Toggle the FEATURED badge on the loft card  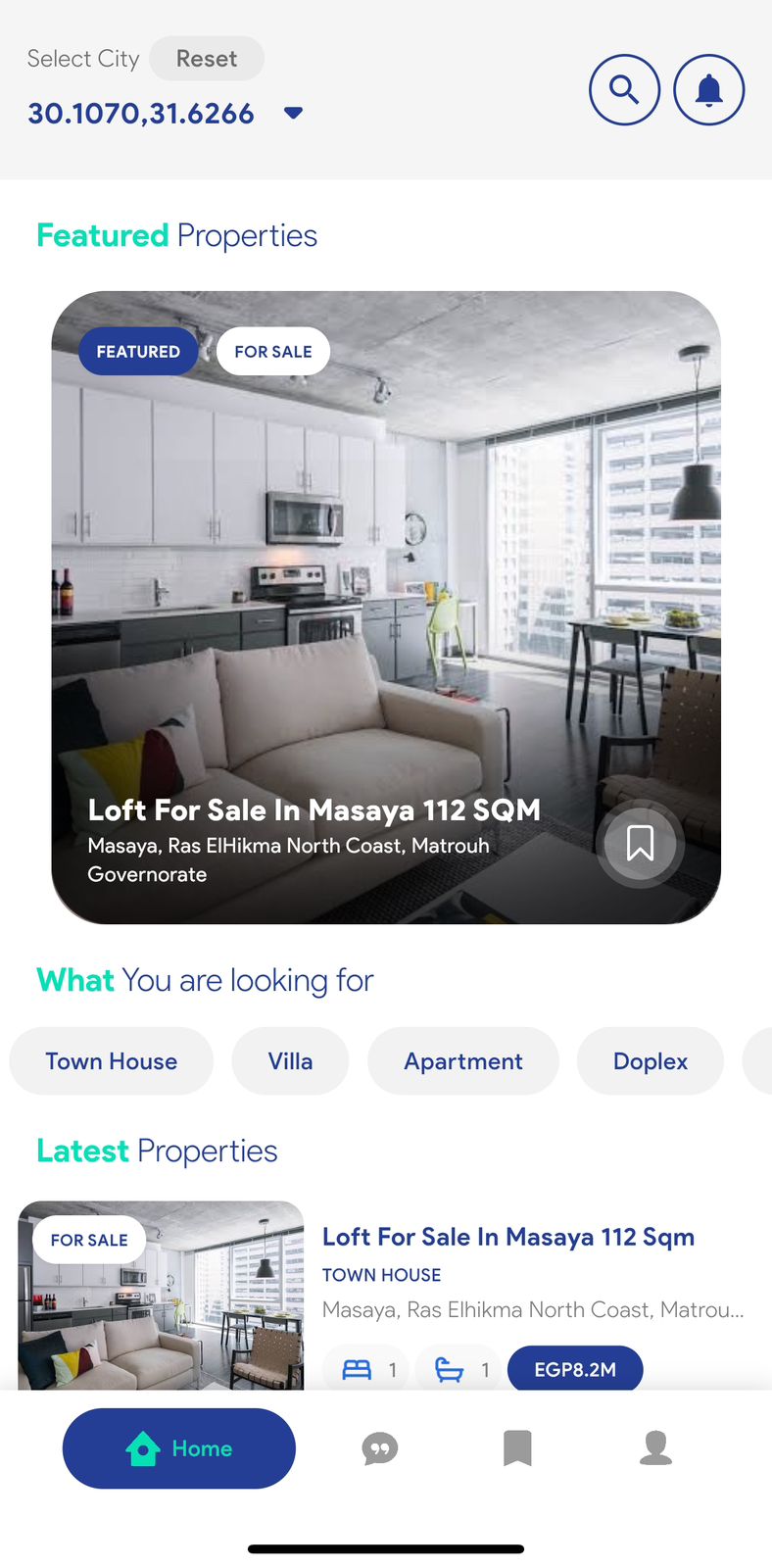click(137, 351)
